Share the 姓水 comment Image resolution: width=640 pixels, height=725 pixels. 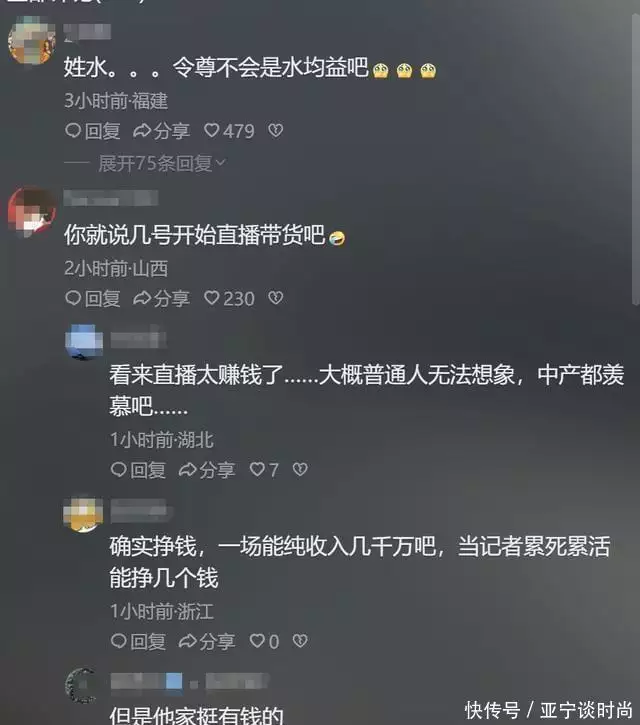click(161, 131)
